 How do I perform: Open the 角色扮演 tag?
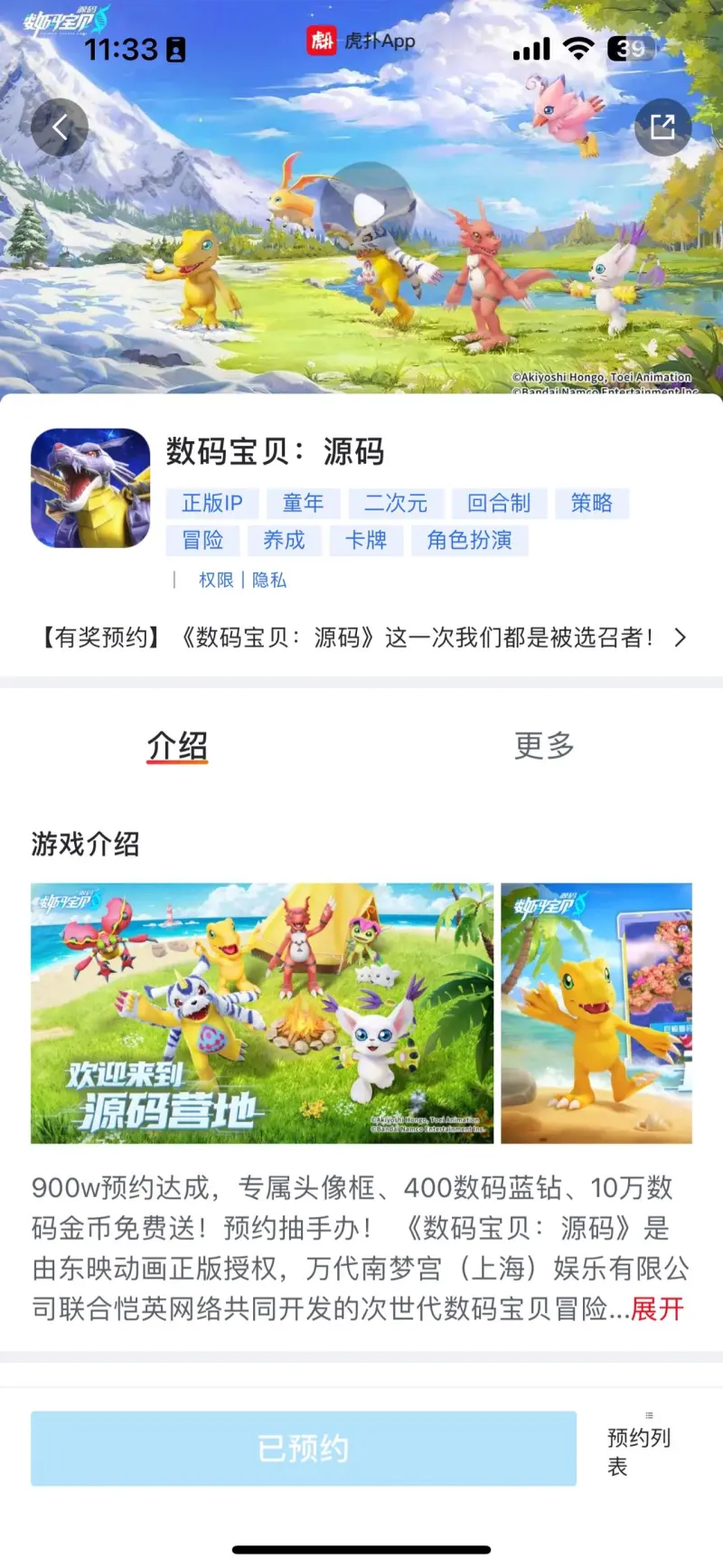pos(469,541)
